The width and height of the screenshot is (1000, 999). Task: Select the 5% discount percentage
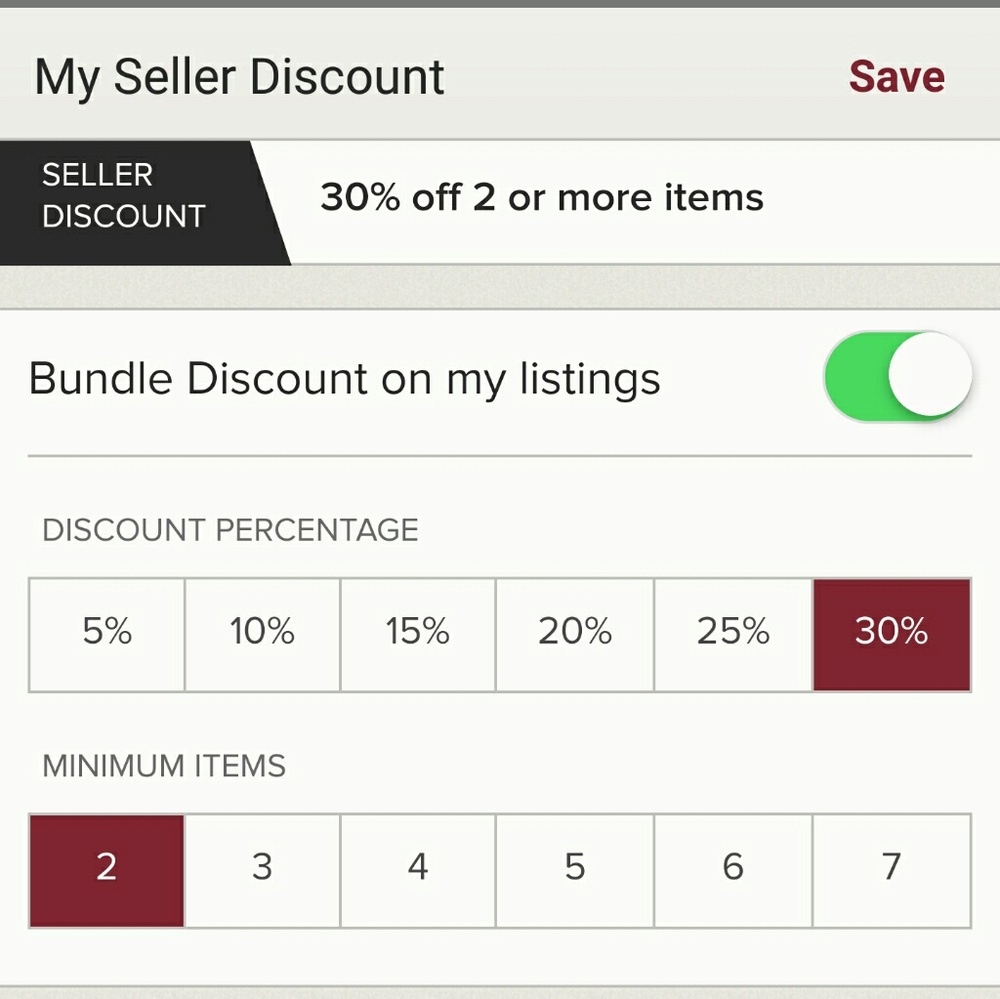coord(107,634)
